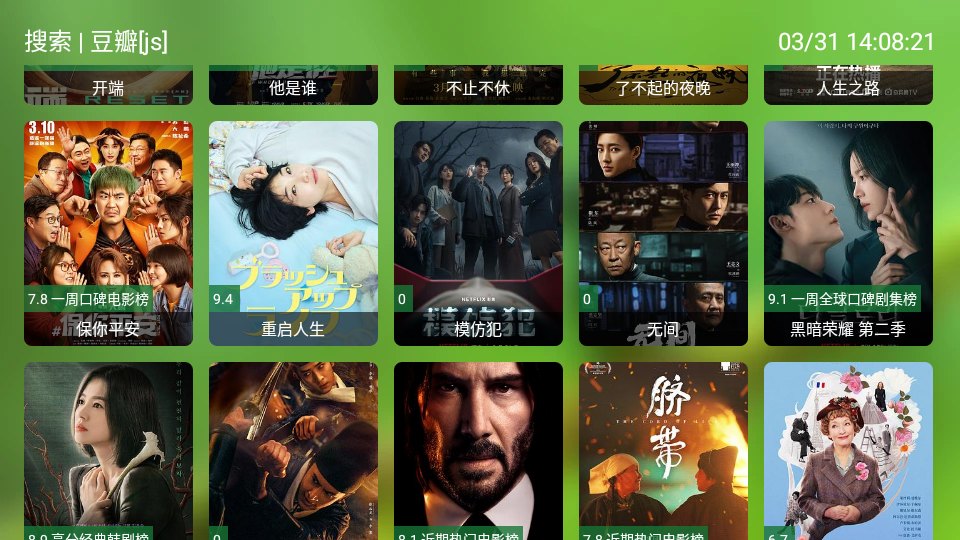Tap the 无间 drama card

click(x=663, y=233)
